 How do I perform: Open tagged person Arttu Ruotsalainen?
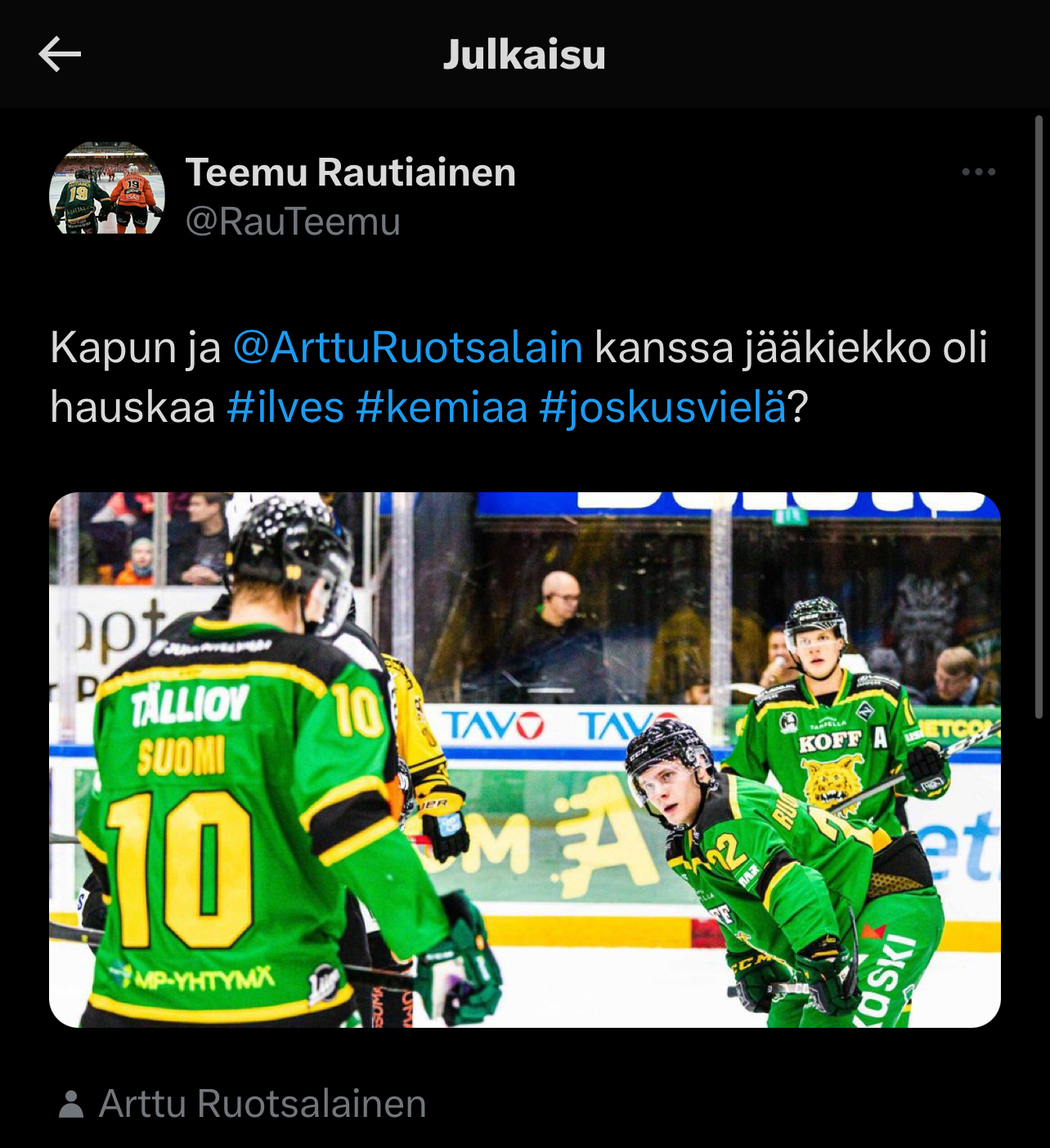point(262,1104)
